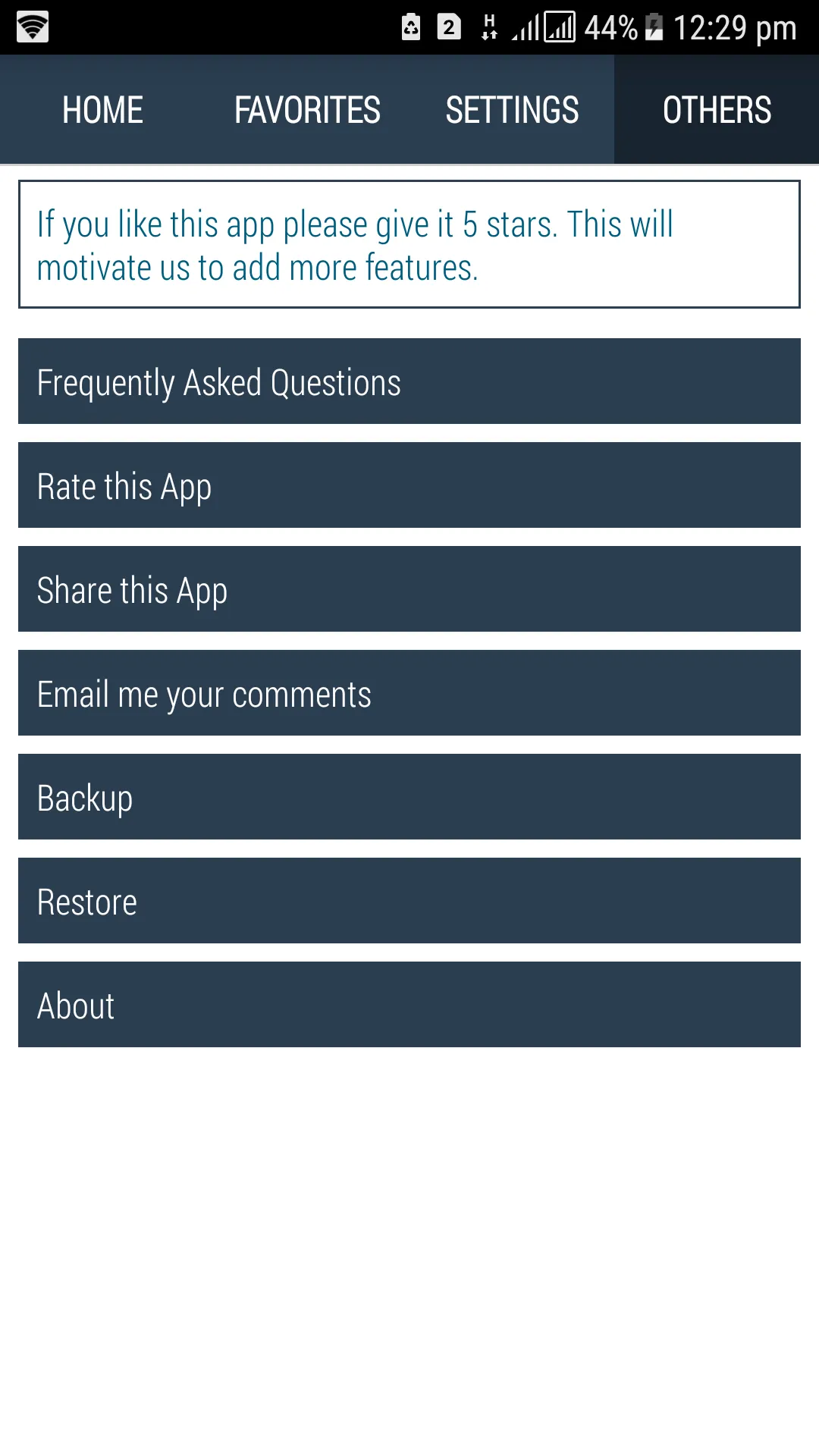Open the About page

point(409,1005)
